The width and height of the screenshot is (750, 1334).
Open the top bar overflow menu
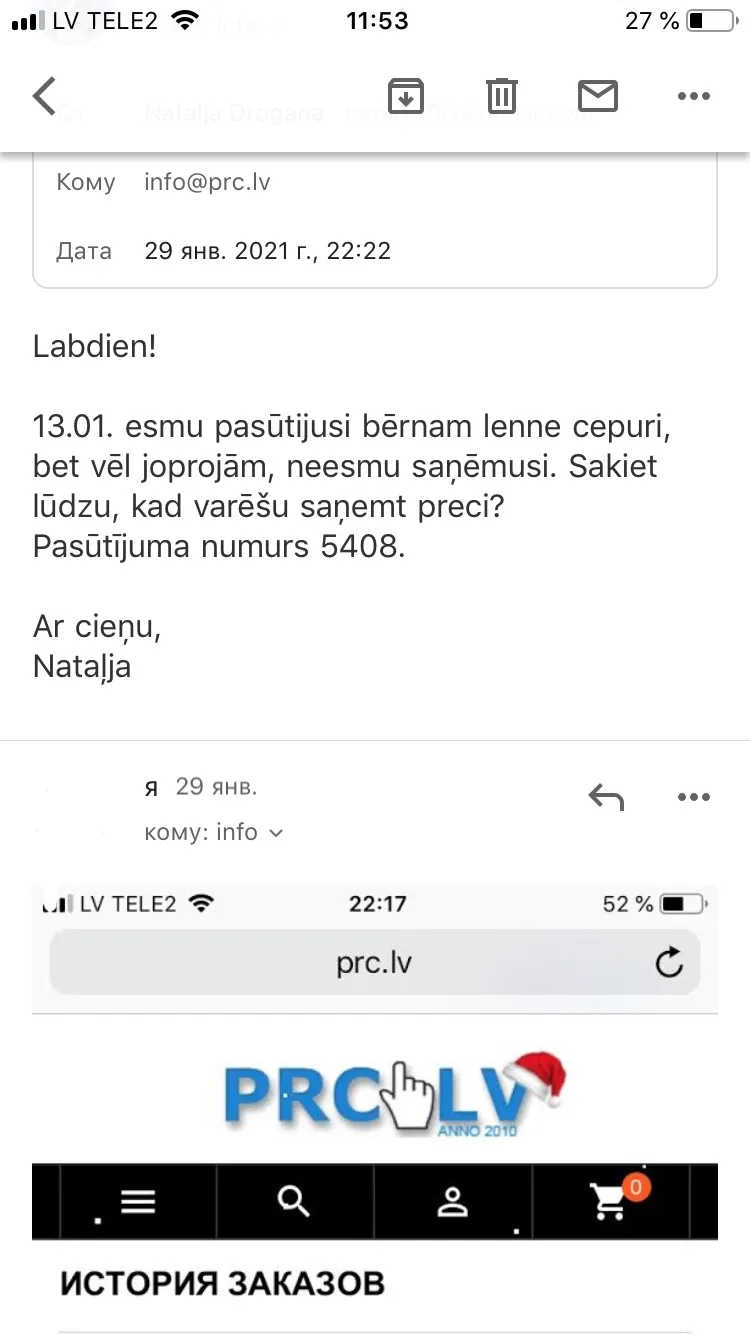click(x=694, y=96)
